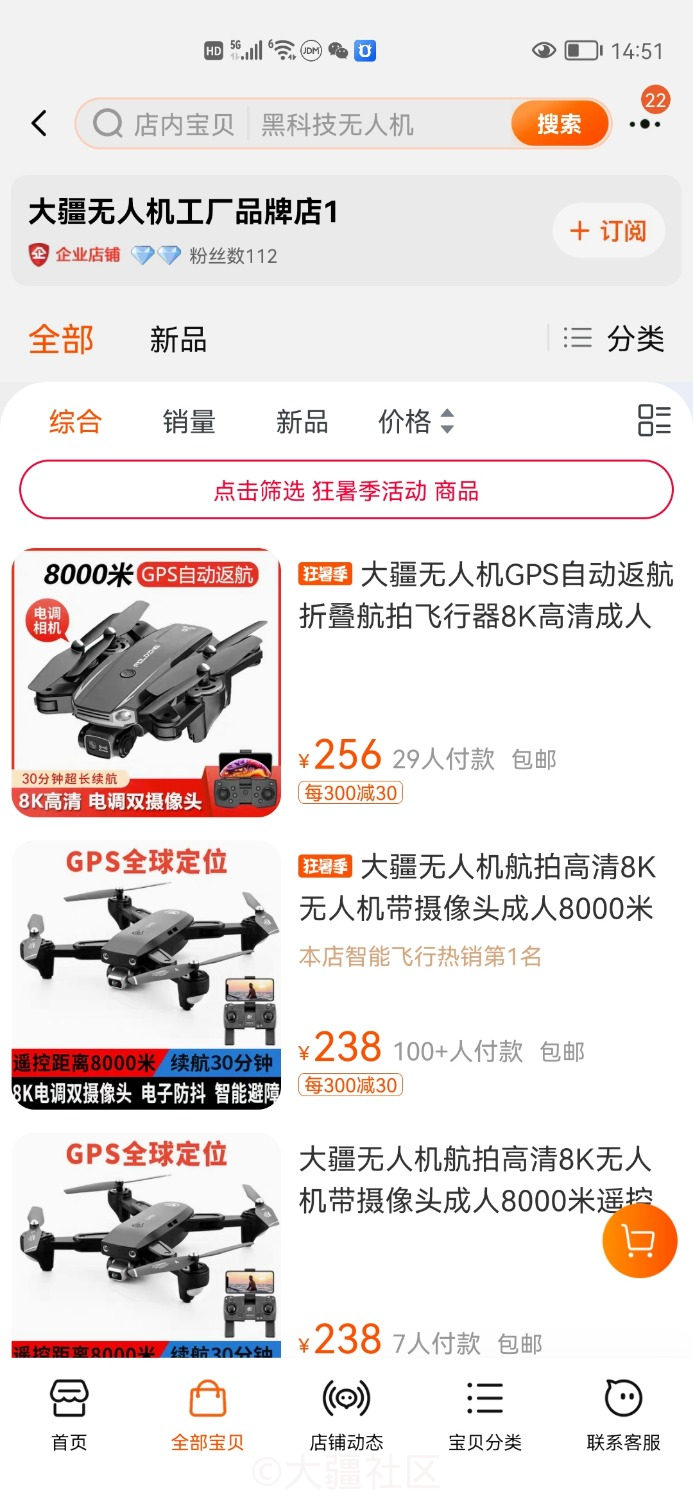Subscribe to the store via 订阅

click(x=608, y=231)
